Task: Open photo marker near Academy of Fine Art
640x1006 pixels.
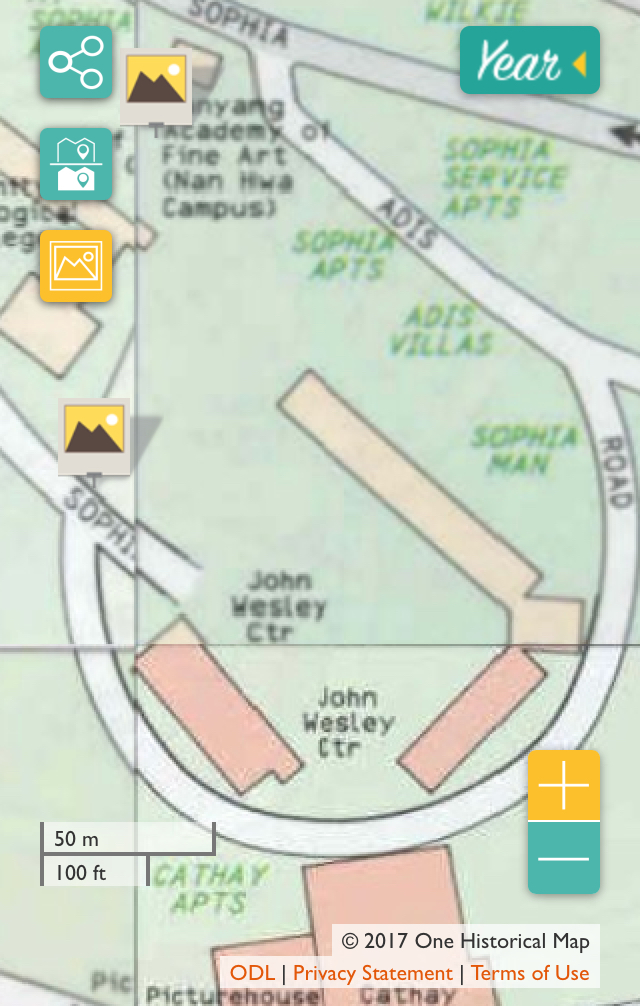Action: [156, 85]
